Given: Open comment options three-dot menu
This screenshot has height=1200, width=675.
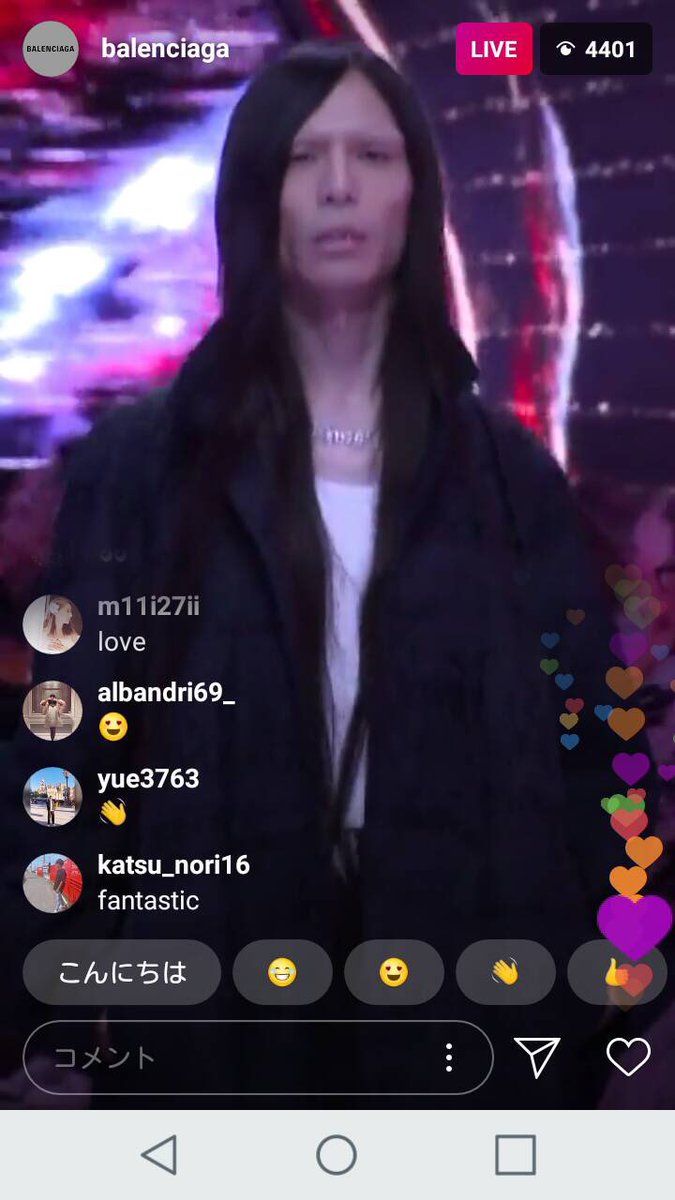Looking at the screenshot, I should coord(449,1057).
